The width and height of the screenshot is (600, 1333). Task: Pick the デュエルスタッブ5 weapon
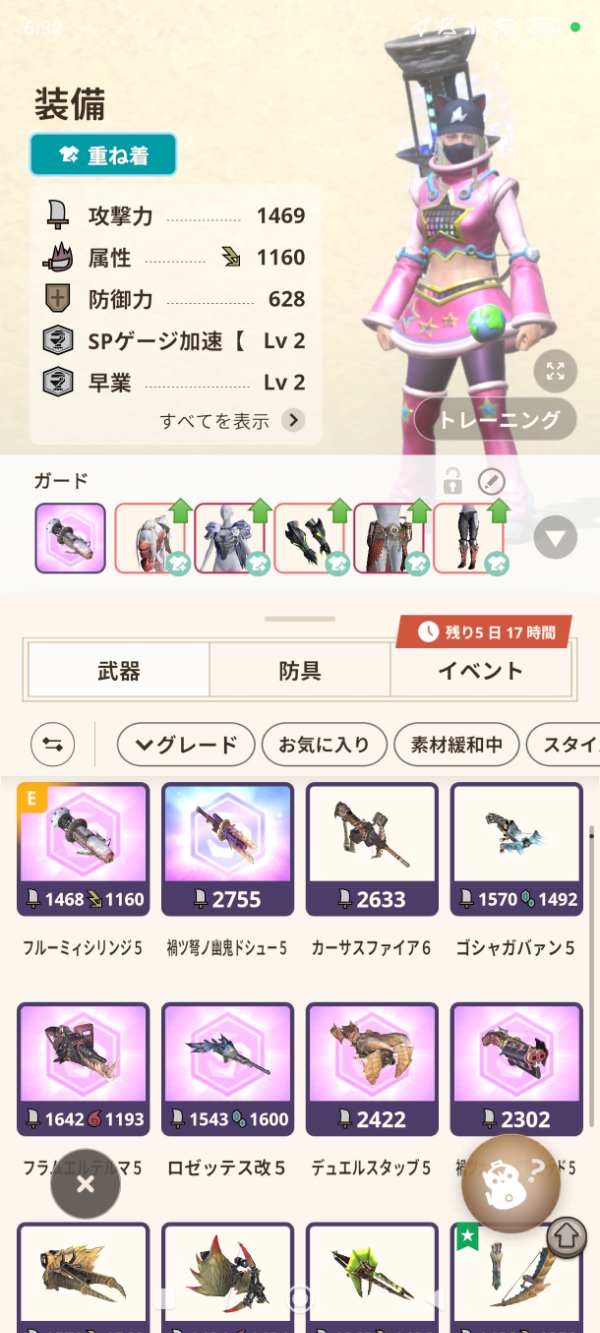(372, 1069)
